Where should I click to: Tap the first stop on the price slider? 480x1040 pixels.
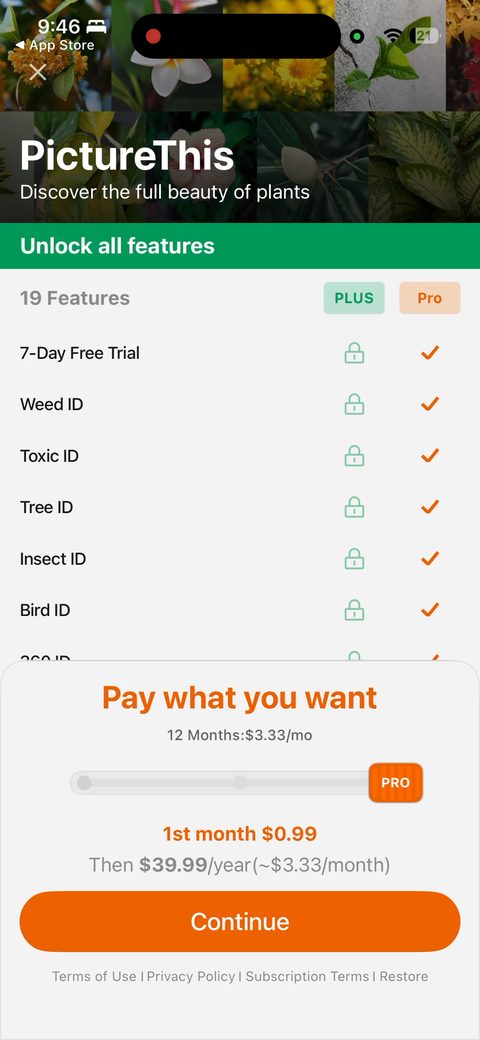pyautogui.click(x=84, y=783)
